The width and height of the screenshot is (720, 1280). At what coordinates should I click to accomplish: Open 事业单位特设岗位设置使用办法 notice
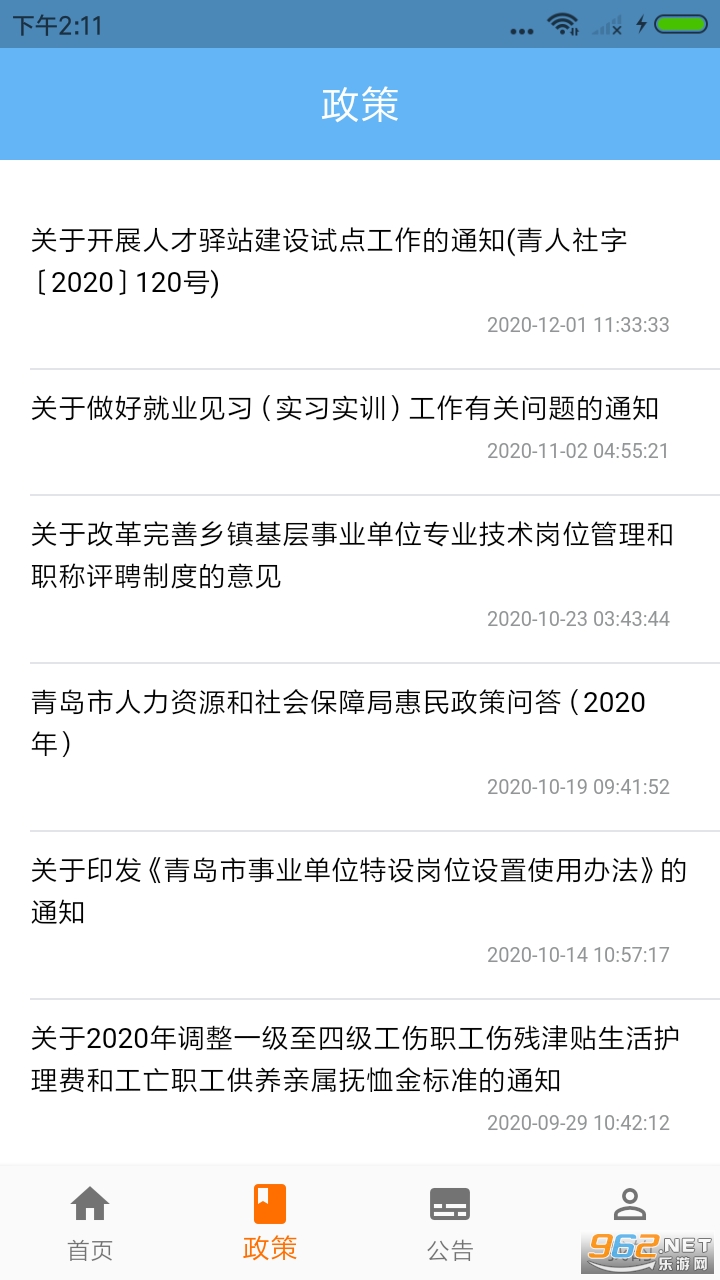tap(358, 891)
